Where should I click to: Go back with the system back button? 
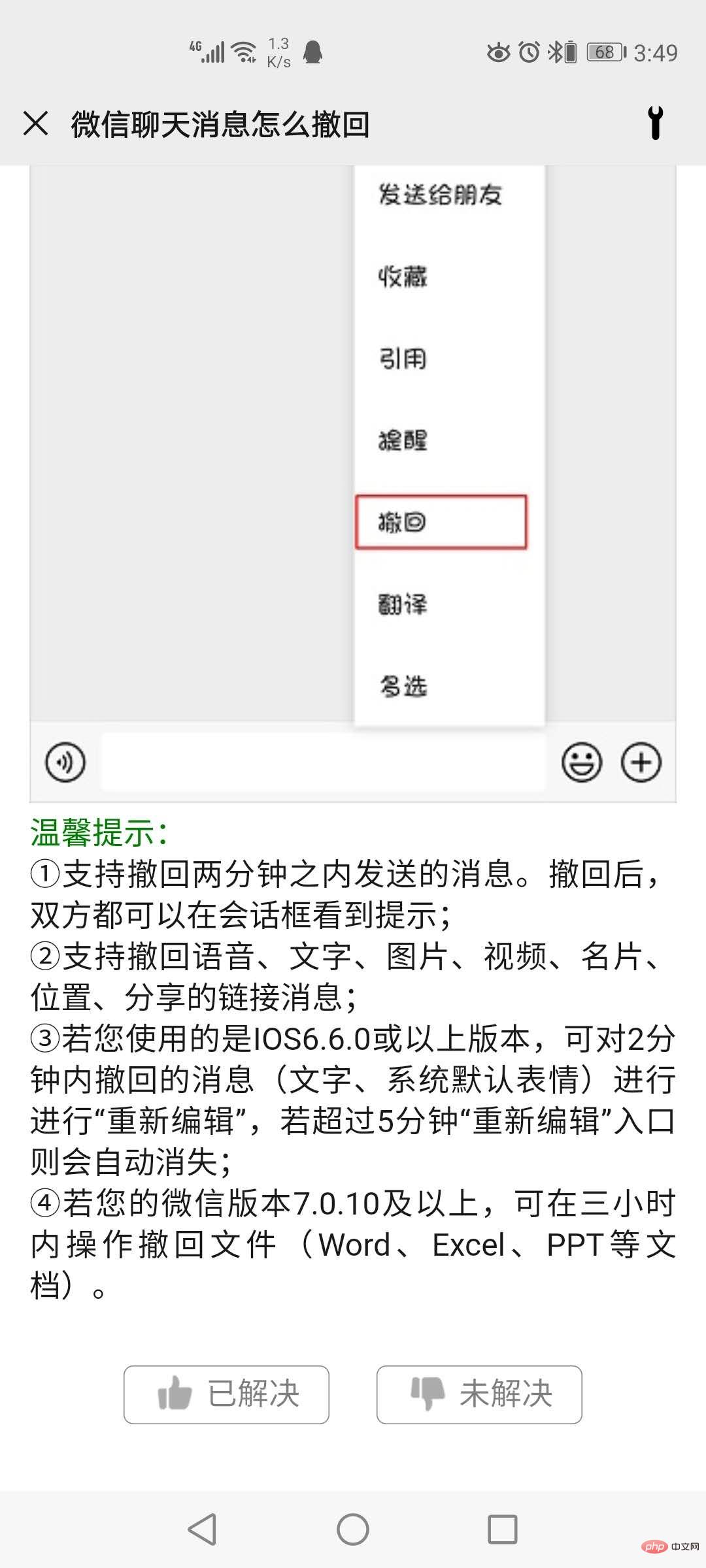pos(202,1529)
